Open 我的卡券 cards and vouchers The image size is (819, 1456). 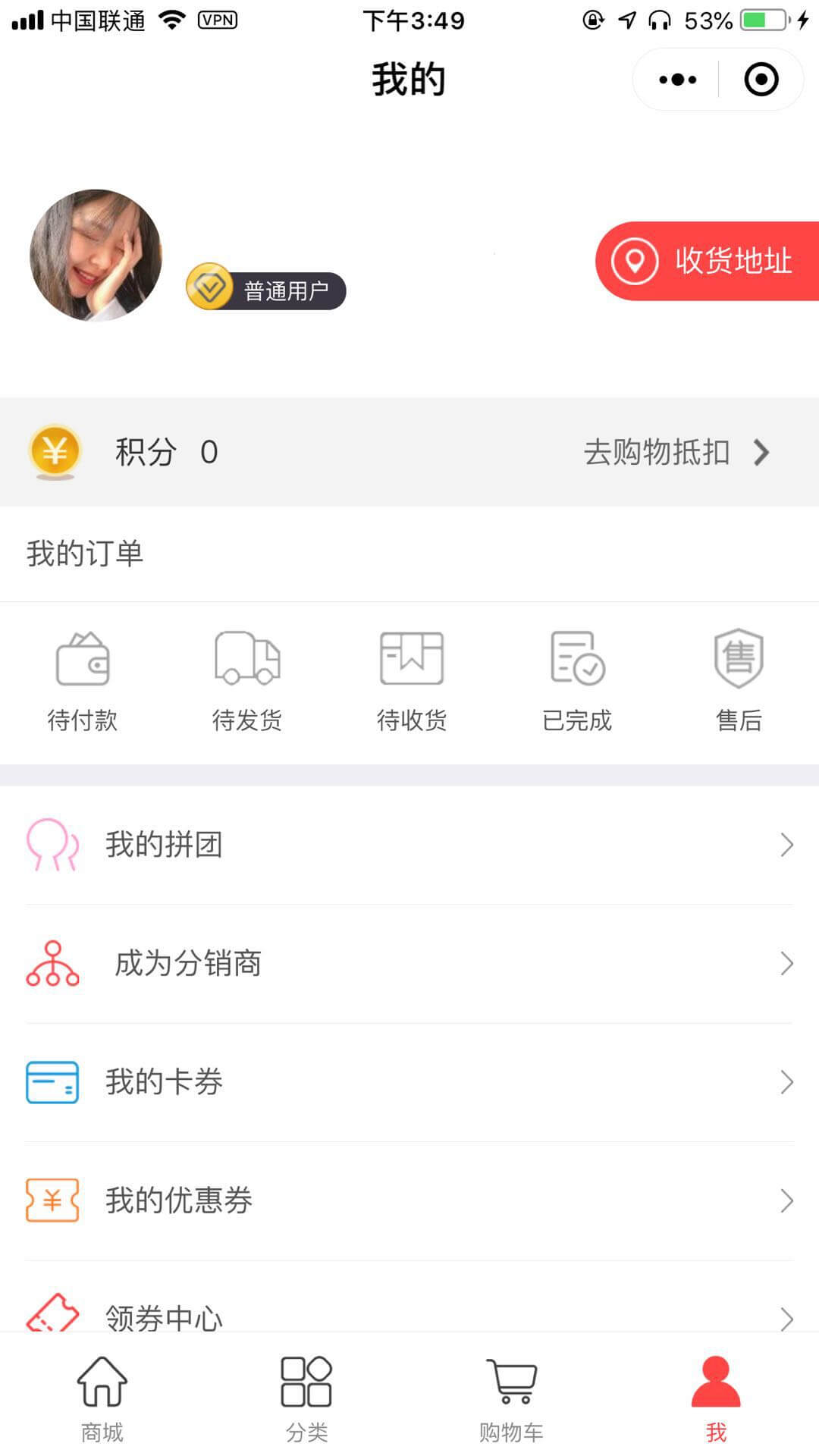(409, 1082)
